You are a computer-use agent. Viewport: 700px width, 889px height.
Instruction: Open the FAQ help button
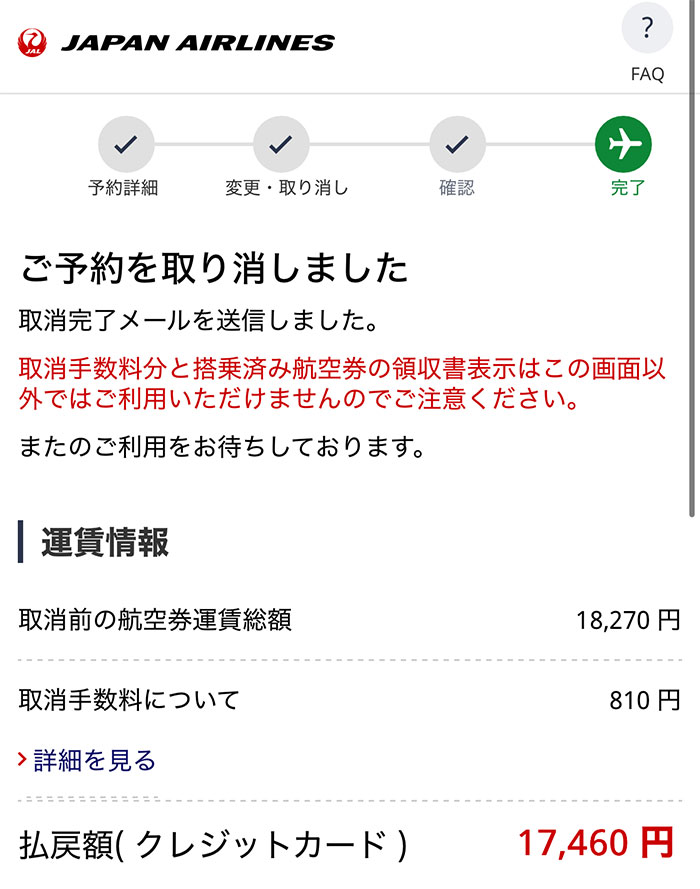tap(647, 44)
